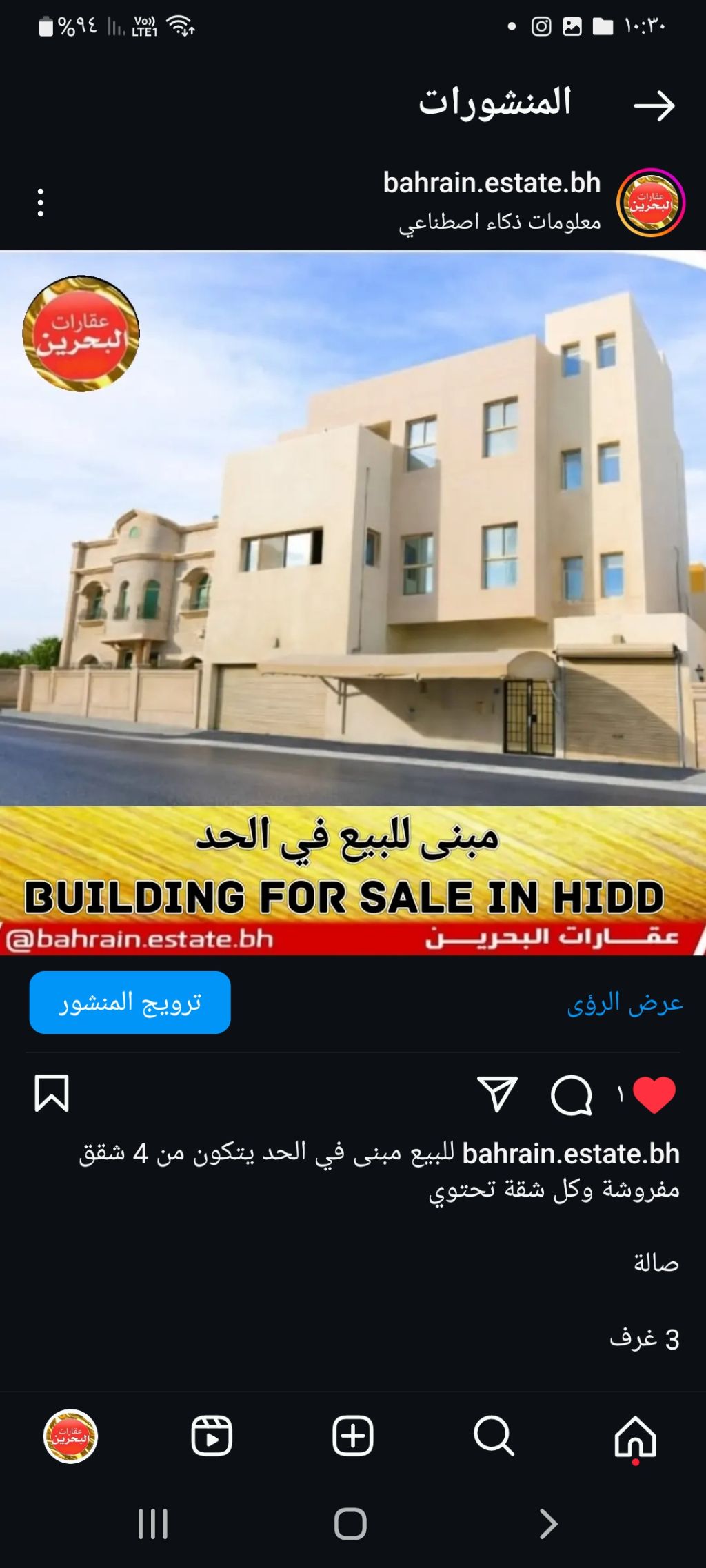Open the post's three-dot options menu
Viewport: 706px width, 1568px height.
tap(41, 203)
